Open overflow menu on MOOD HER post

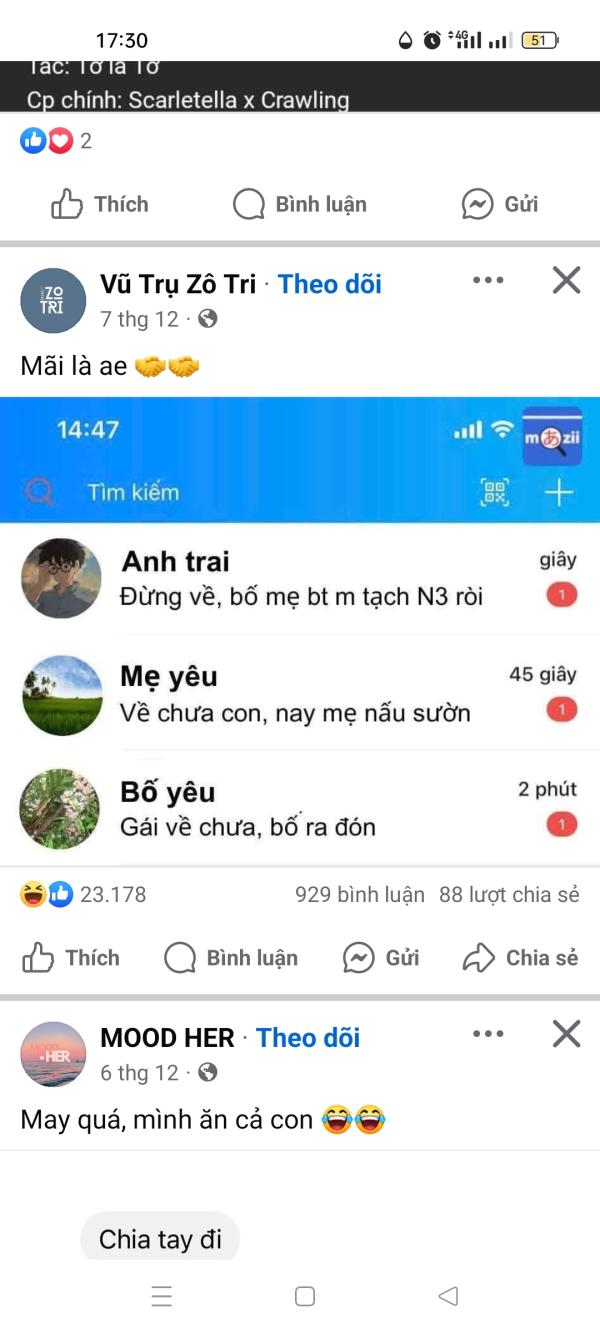pyautogui.click(x=488, y=1035)
